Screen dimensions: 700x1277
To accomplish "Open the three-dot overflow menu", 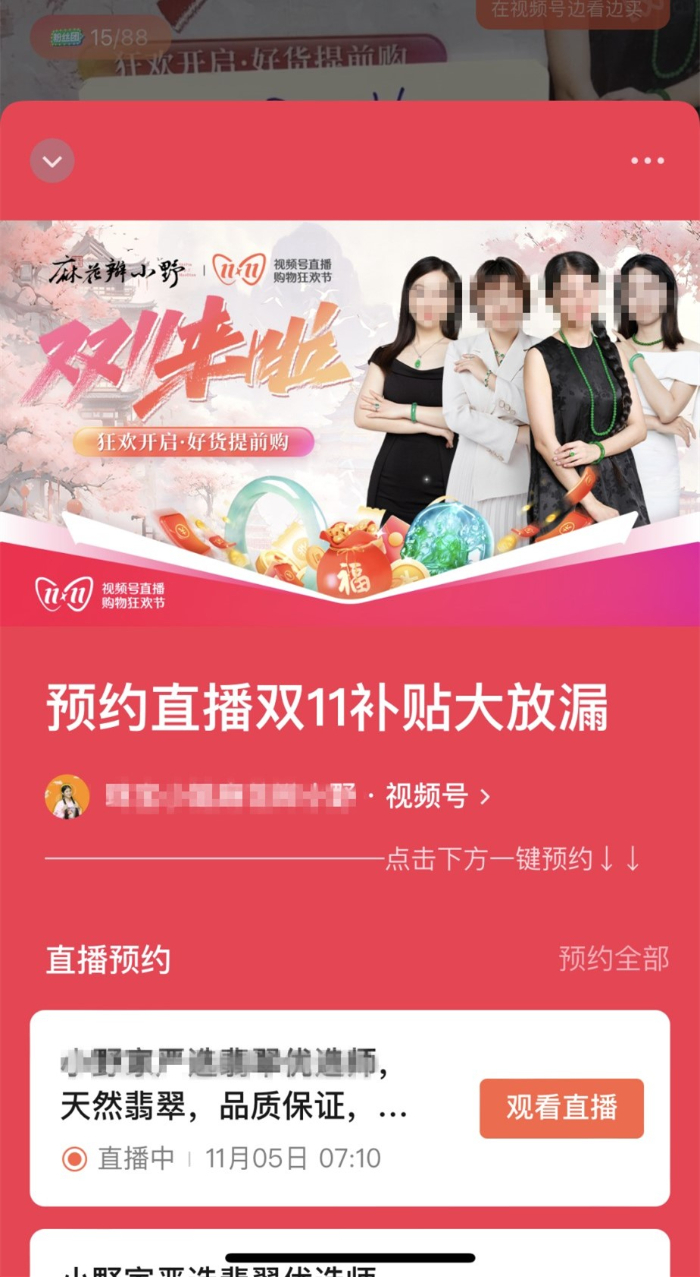I will pos(647,161).
